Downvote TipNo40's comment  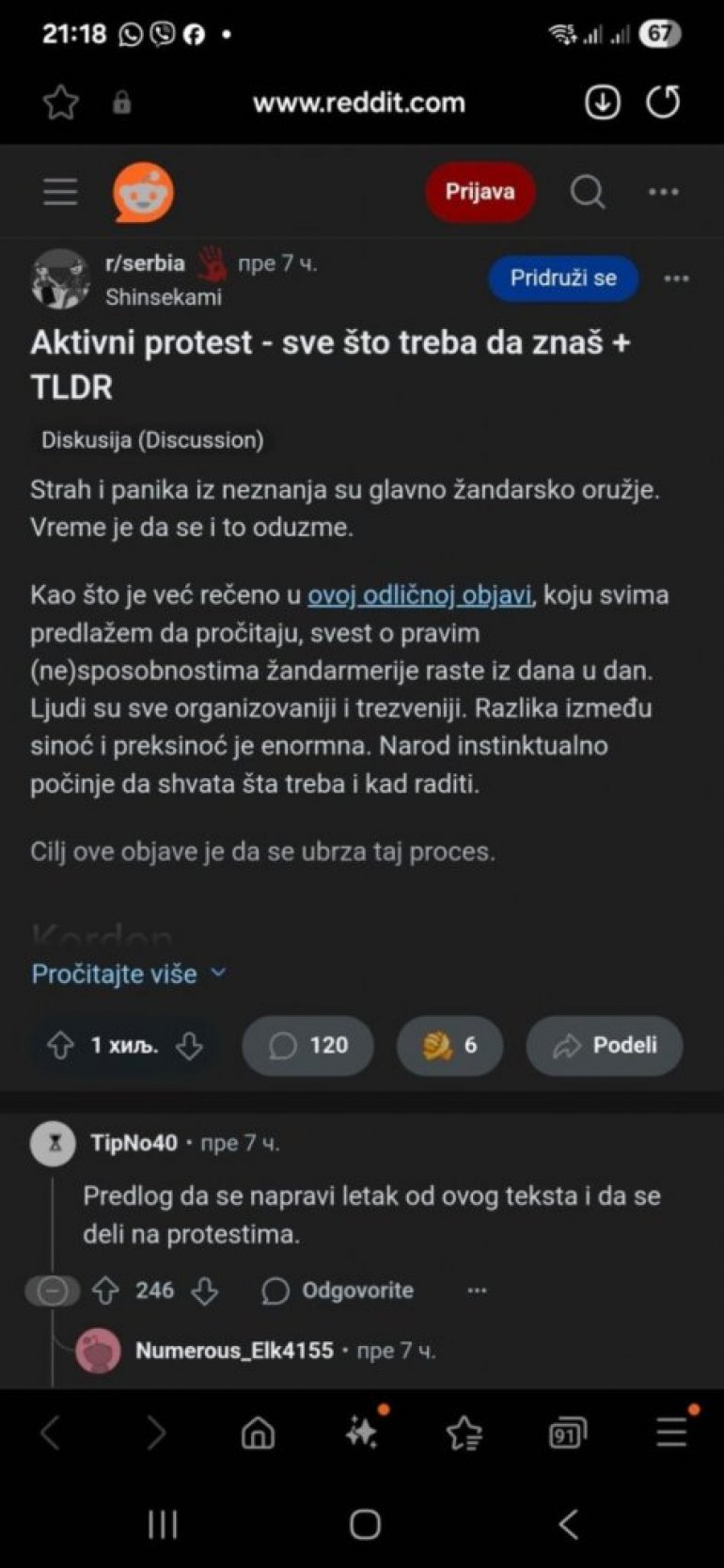[204, 1291]
